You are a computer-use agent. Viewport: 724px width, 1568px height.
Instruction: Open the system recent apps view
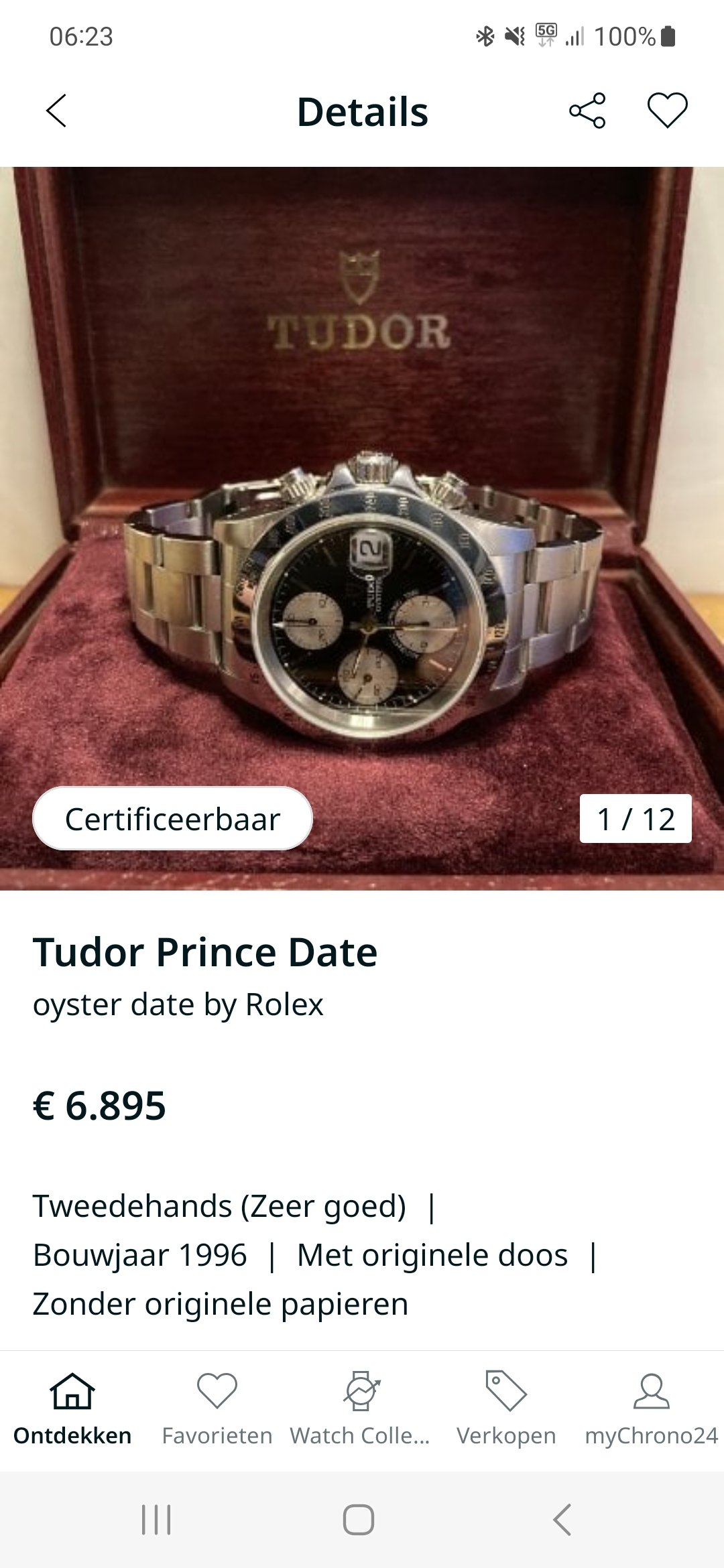click(x=156, y=1520)
